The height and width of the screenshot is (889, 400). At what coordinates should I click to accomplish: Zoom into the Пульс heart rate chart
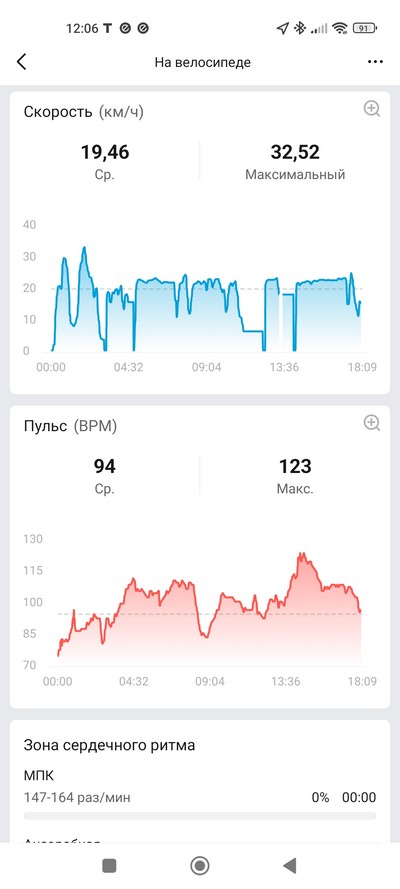pos(372,423)
